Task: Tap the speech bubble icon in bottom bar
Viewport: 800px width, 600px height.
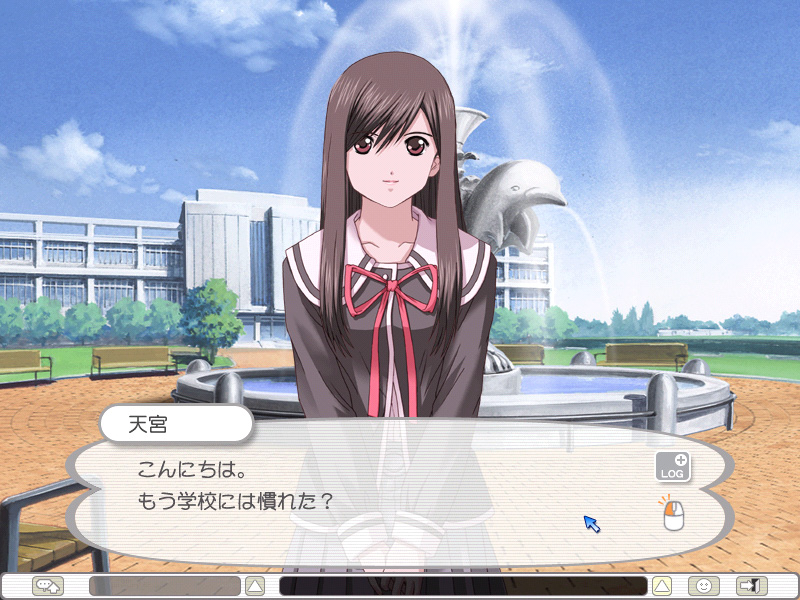Action: 48,585
